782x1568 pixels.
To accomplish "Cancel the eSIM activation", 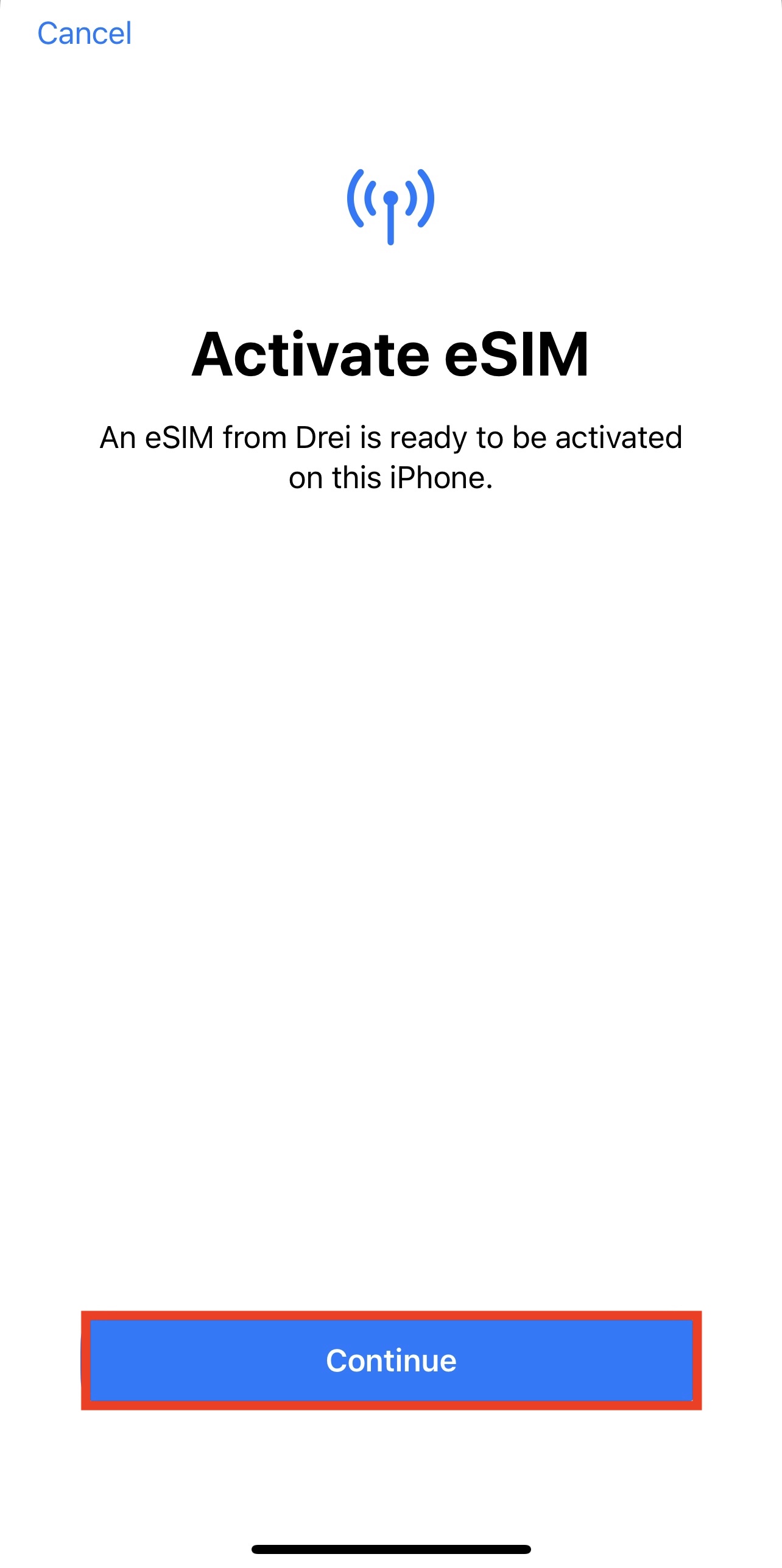I will (x=85, y=33).
